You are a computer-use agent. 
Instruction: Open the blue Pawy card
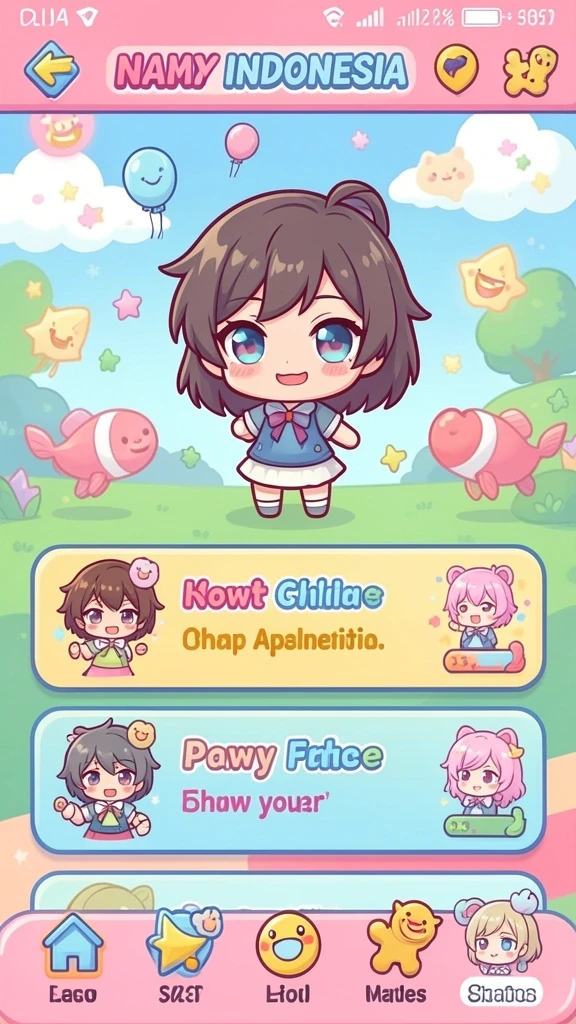coord(288,780)
